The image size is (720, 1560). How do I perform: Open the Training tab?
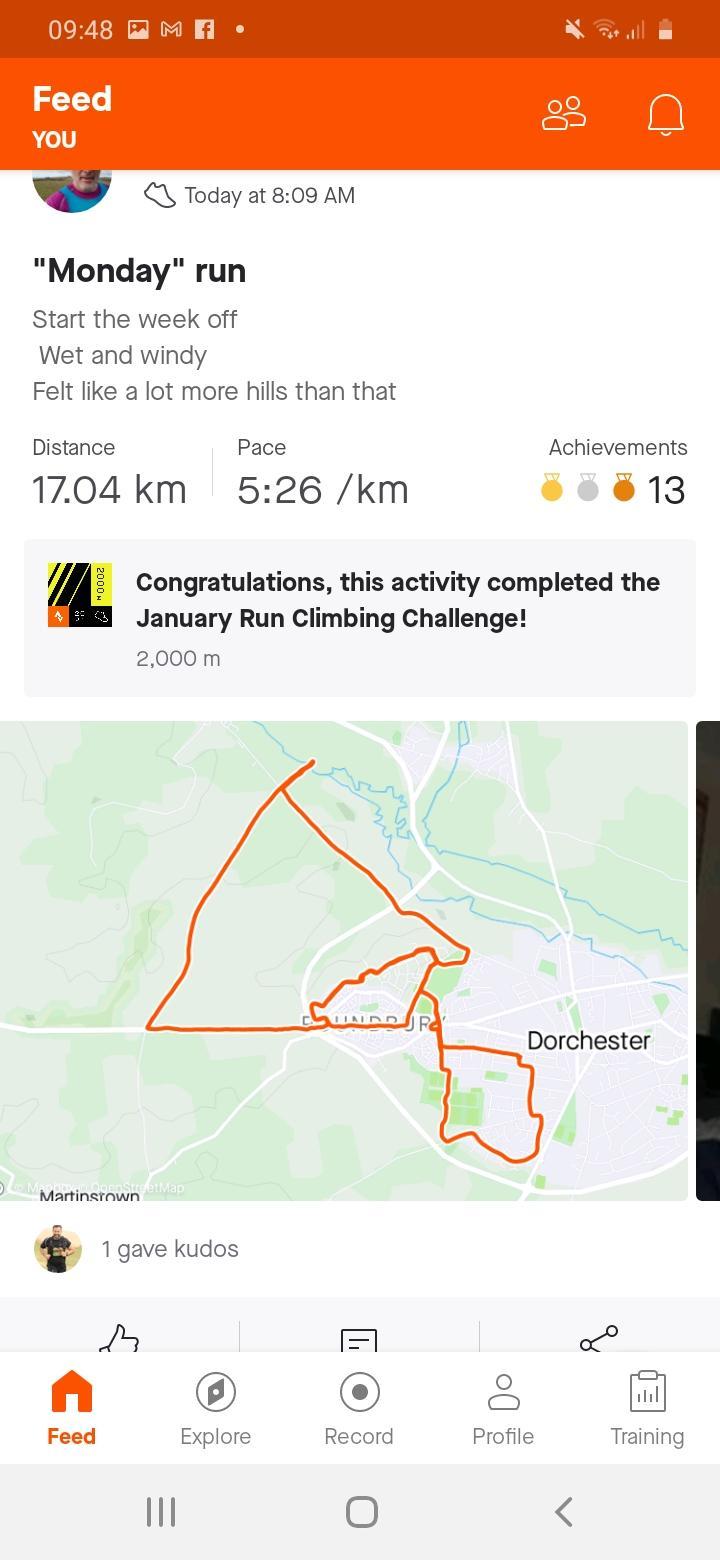pos(647,1409)
